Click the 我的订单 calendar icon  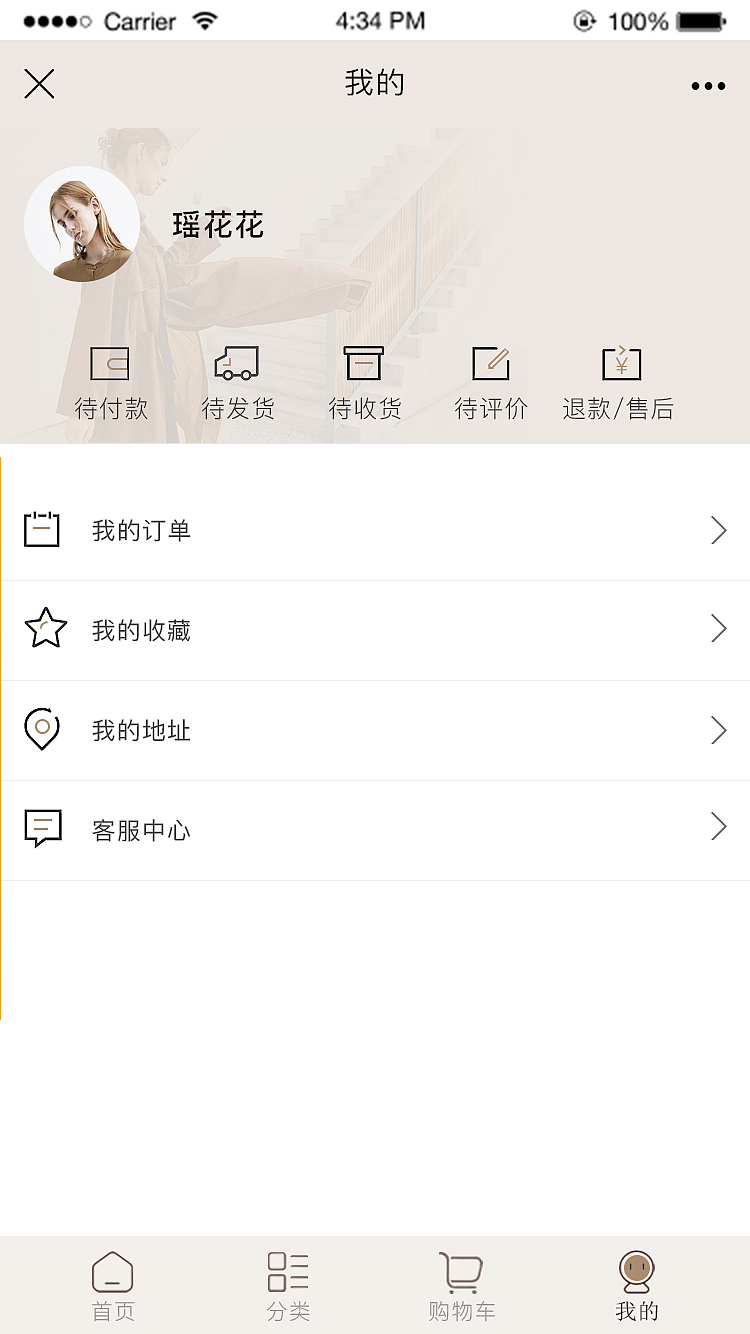[x=44, y=529]
